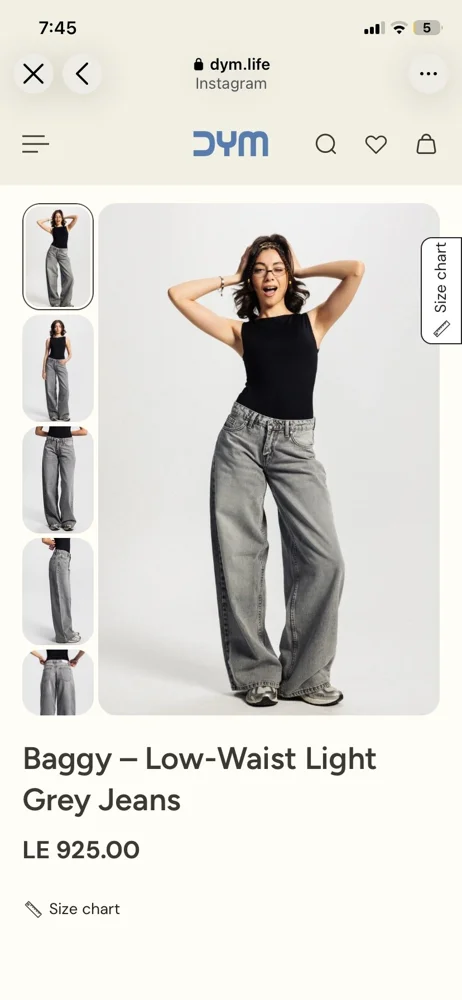Select the fifth thumbnail back view
This screenshot has width=462, height=1000.
tap(58, 682)
